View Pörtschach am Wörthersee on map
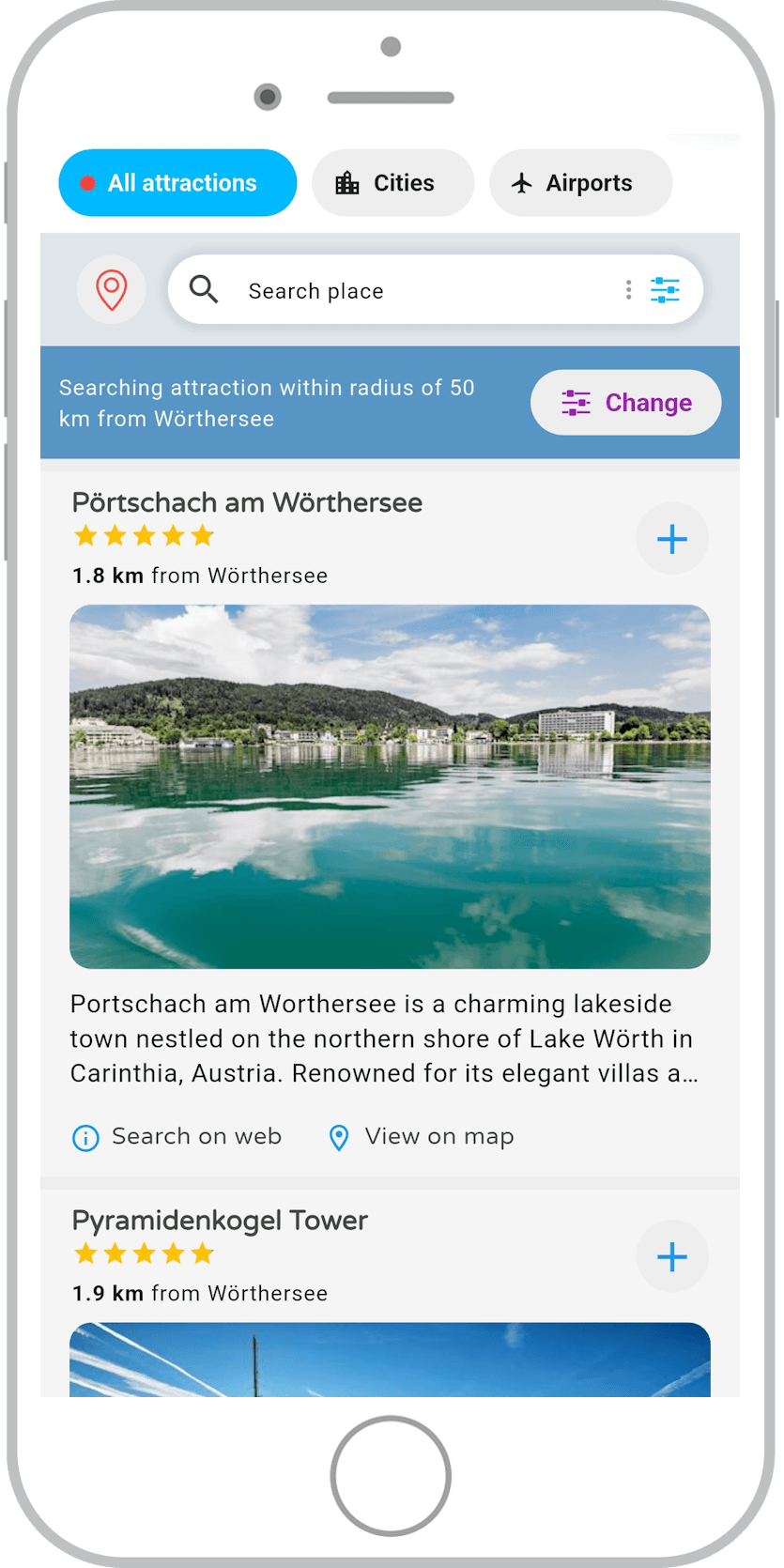This screenshot has height=1568, width=784. [x=422, y=1137]
